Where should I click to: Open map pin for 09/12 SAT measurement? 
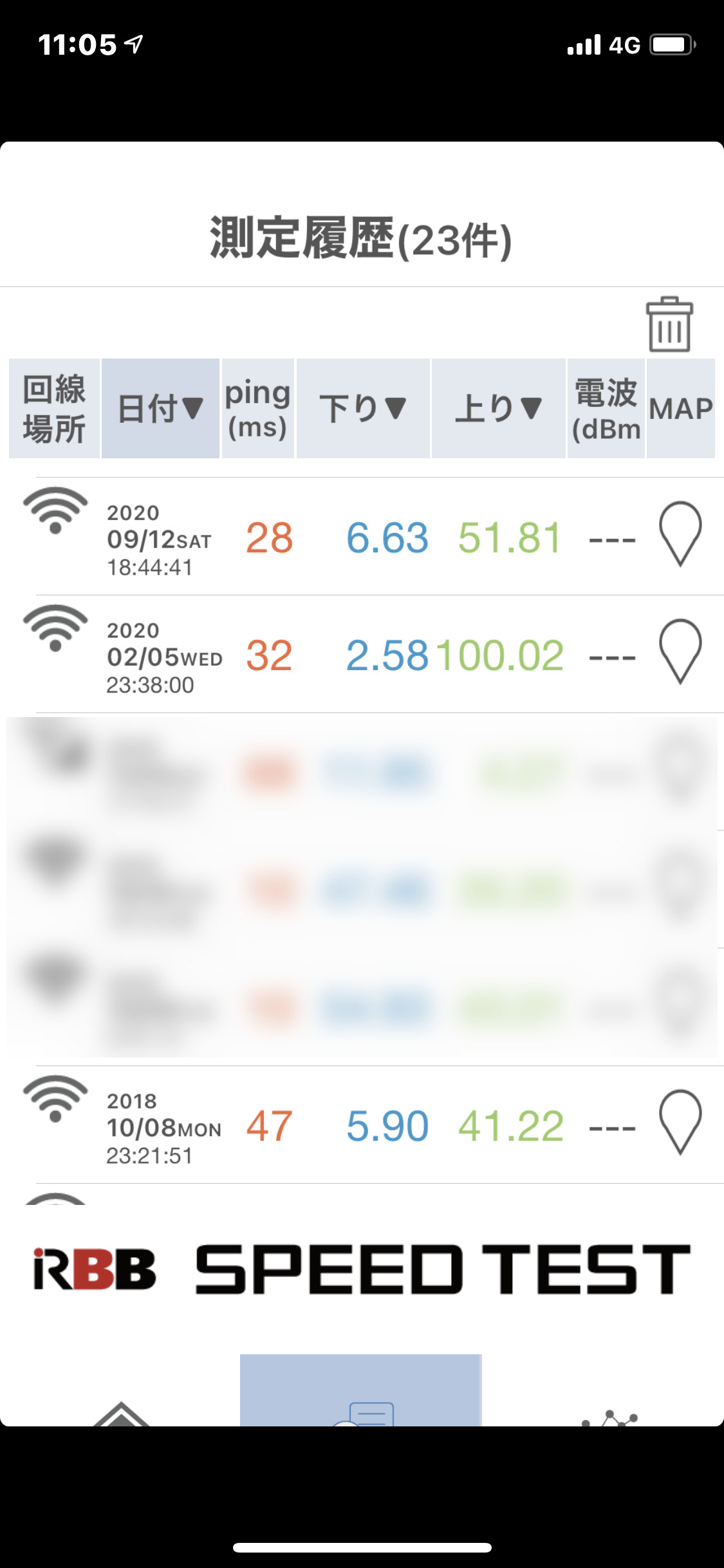click(680, 534)
